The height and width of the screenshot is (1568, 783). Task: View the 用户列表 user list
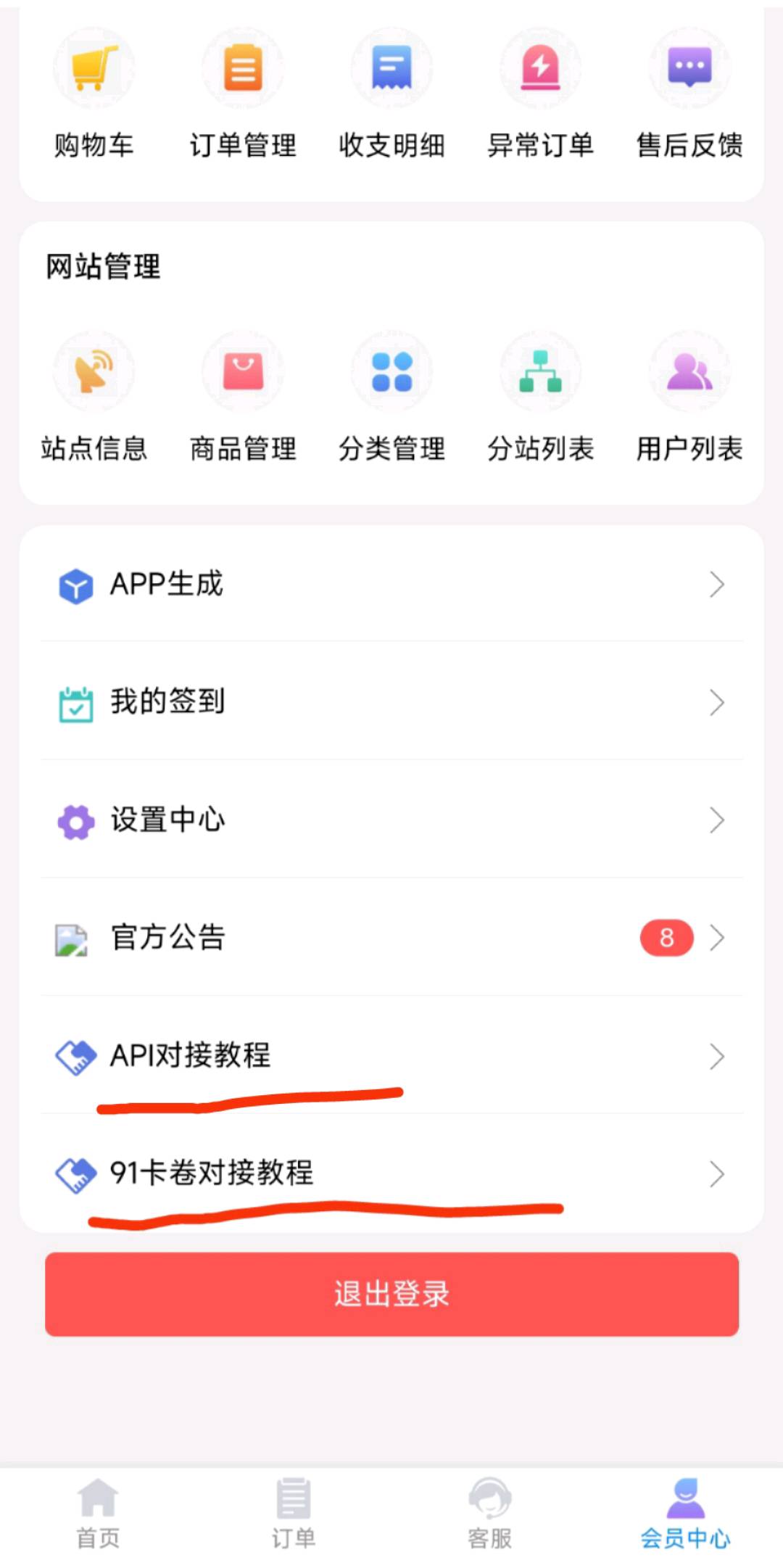pyautogui.click(x=689, y=397)
